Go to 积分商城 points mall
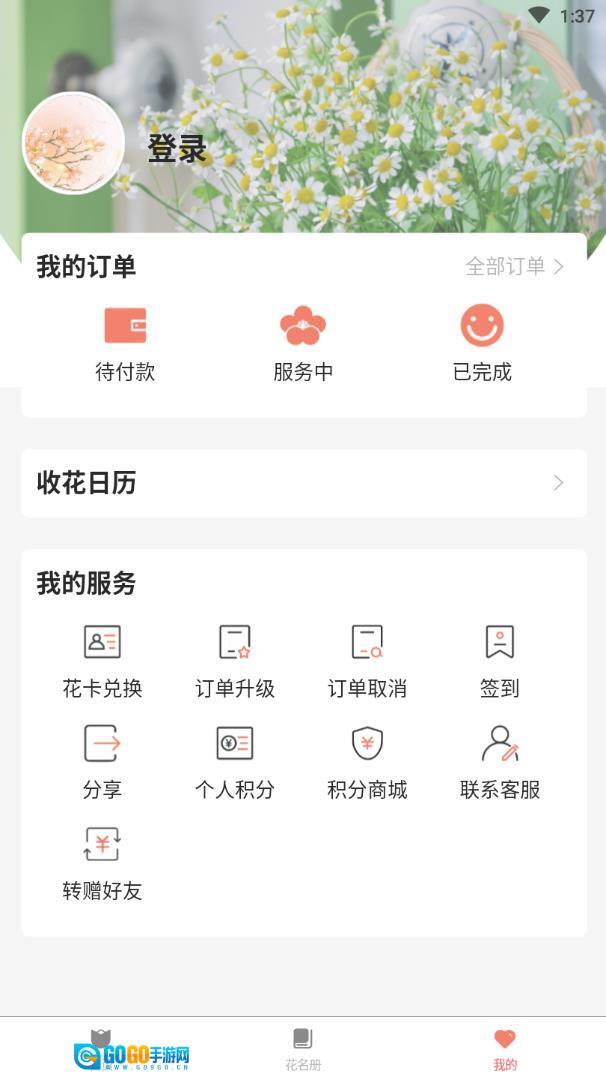Screen dimensions: 606x1080 pyautogui.click(x=367, y=762)
